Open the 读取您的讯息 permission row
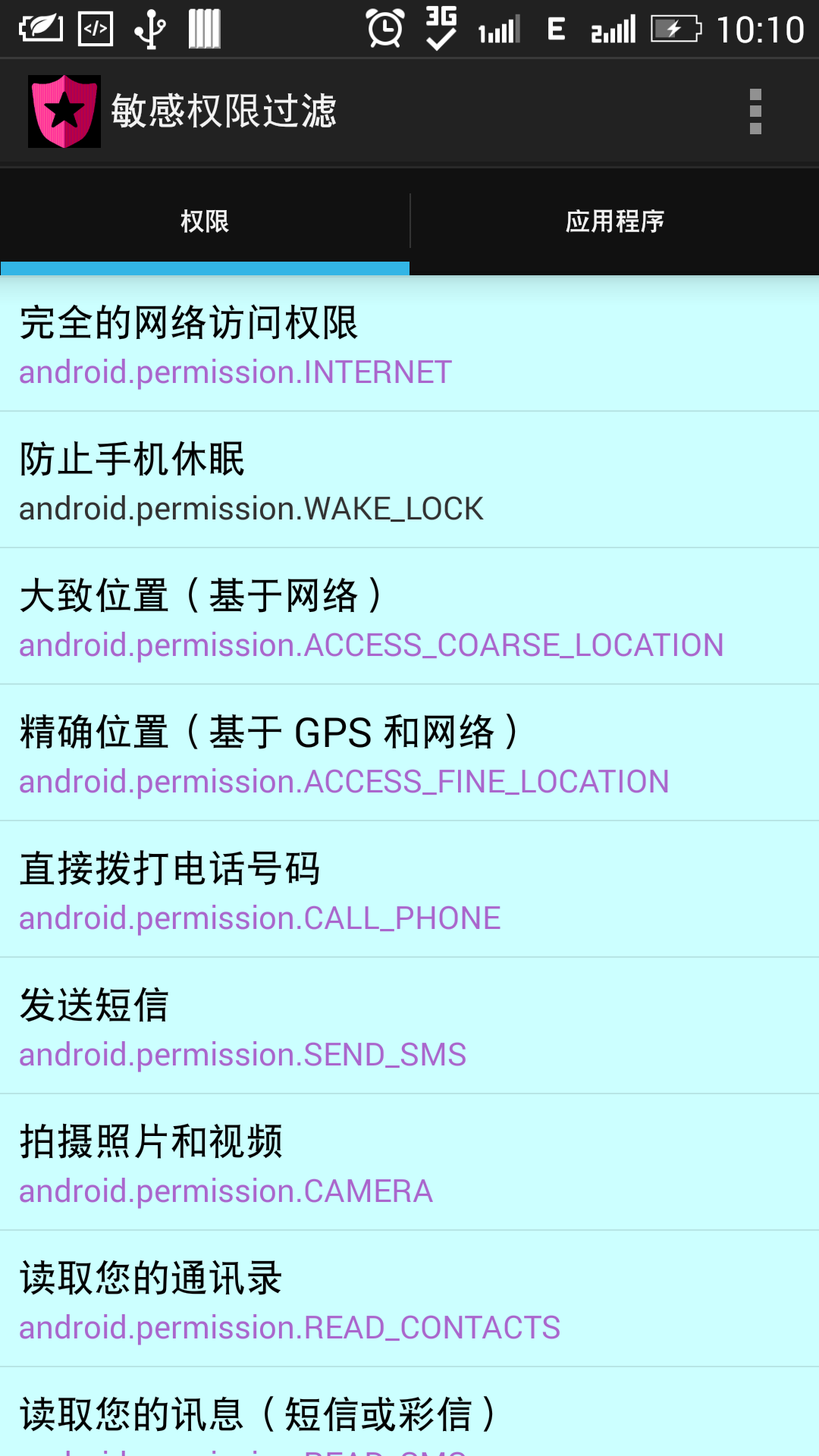819x1456 pixels. coord(409,1417)
